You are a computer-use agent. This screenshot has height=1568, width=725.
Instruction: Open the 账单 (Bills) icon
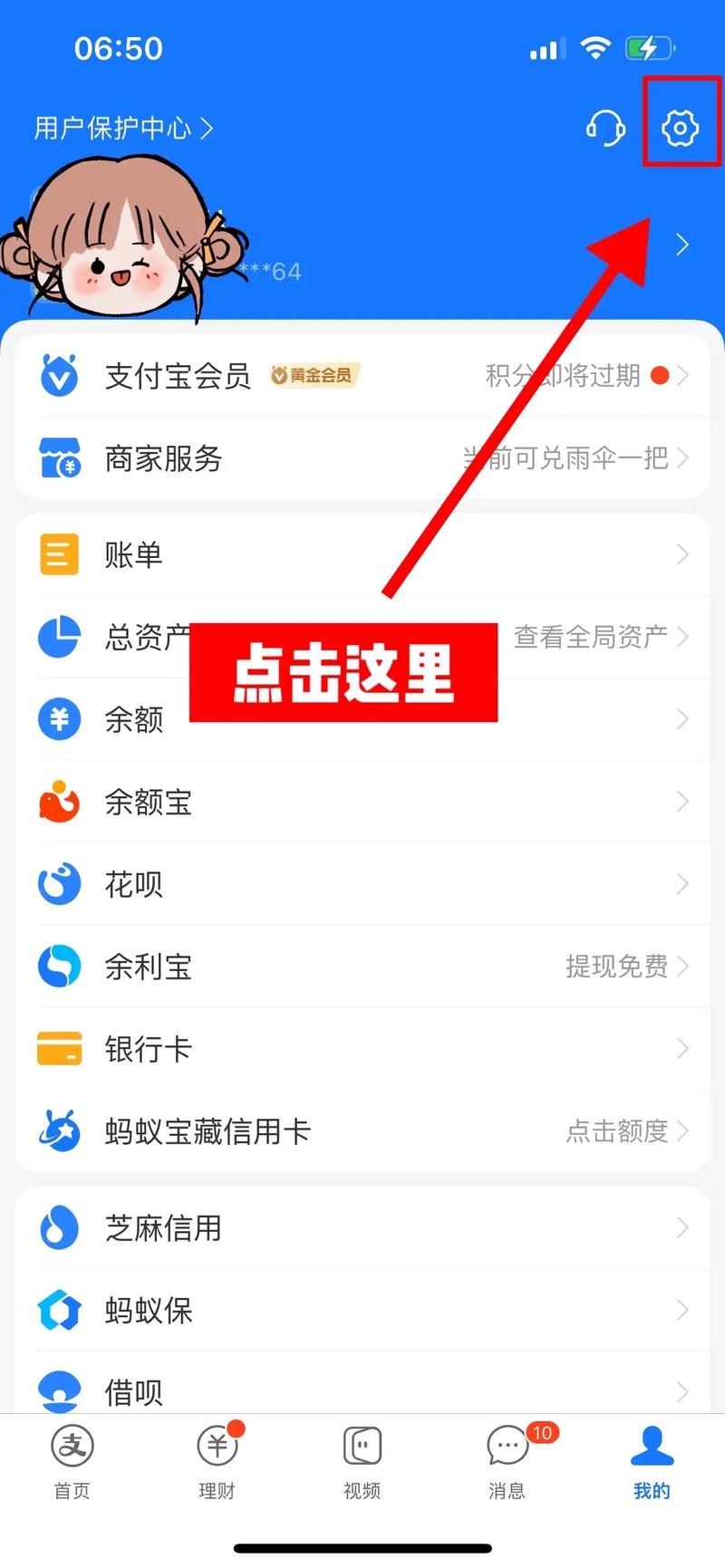coord(59,554)
